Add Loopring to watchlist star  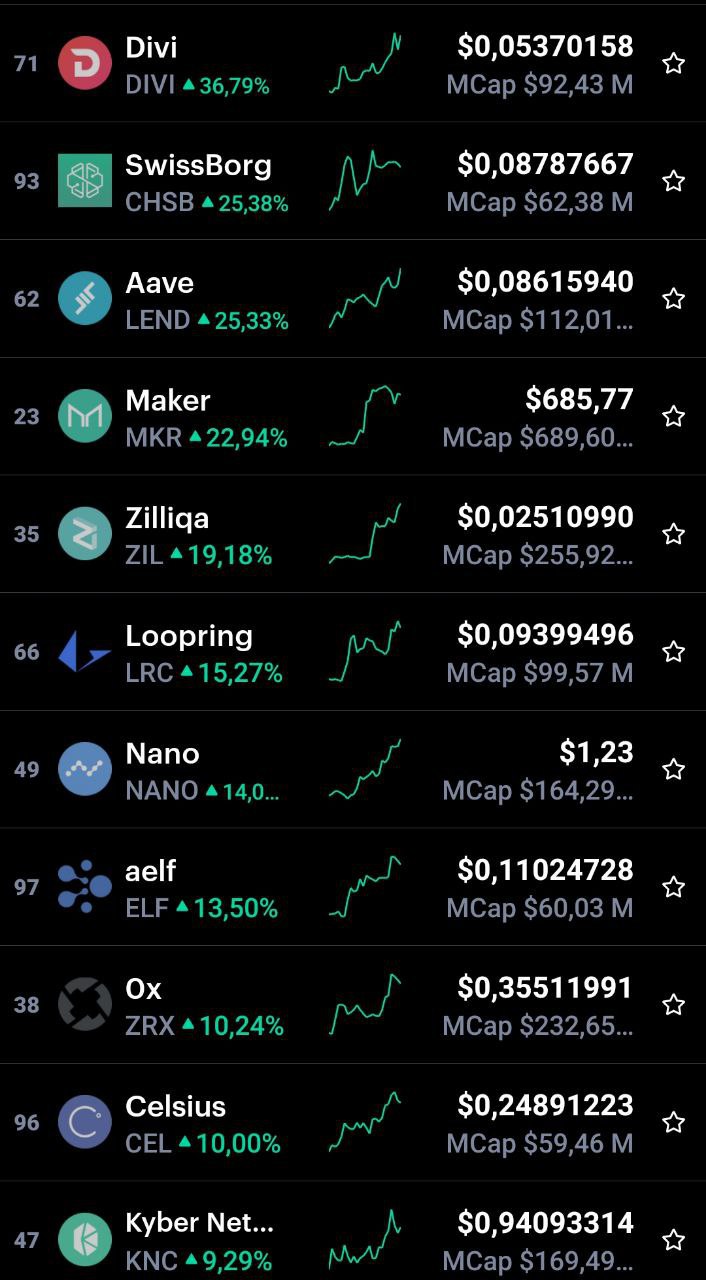674,652
